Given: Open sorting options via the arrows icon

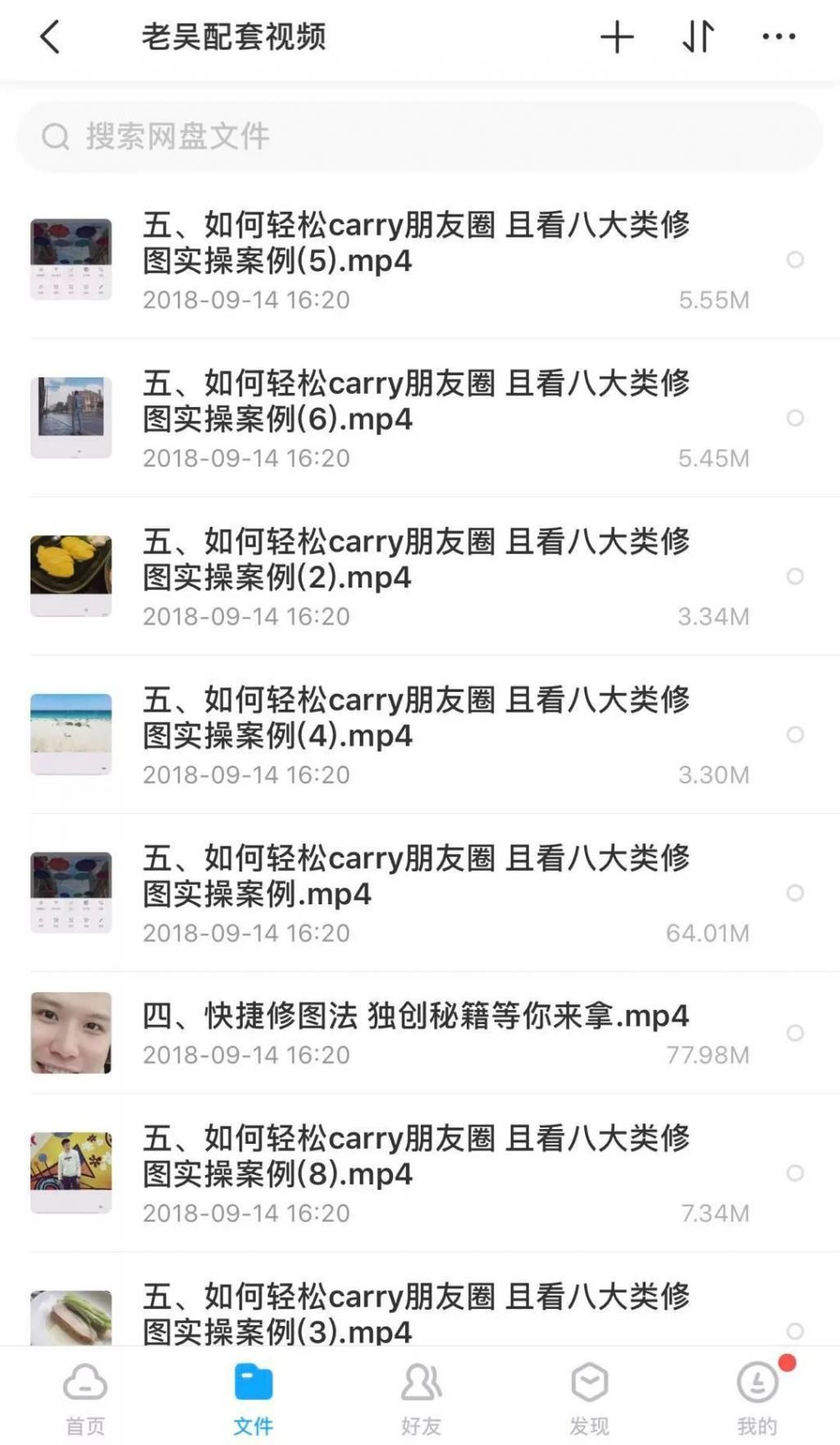Looking at the screenshot, I should pyautogui.click(x=698, y=37).
